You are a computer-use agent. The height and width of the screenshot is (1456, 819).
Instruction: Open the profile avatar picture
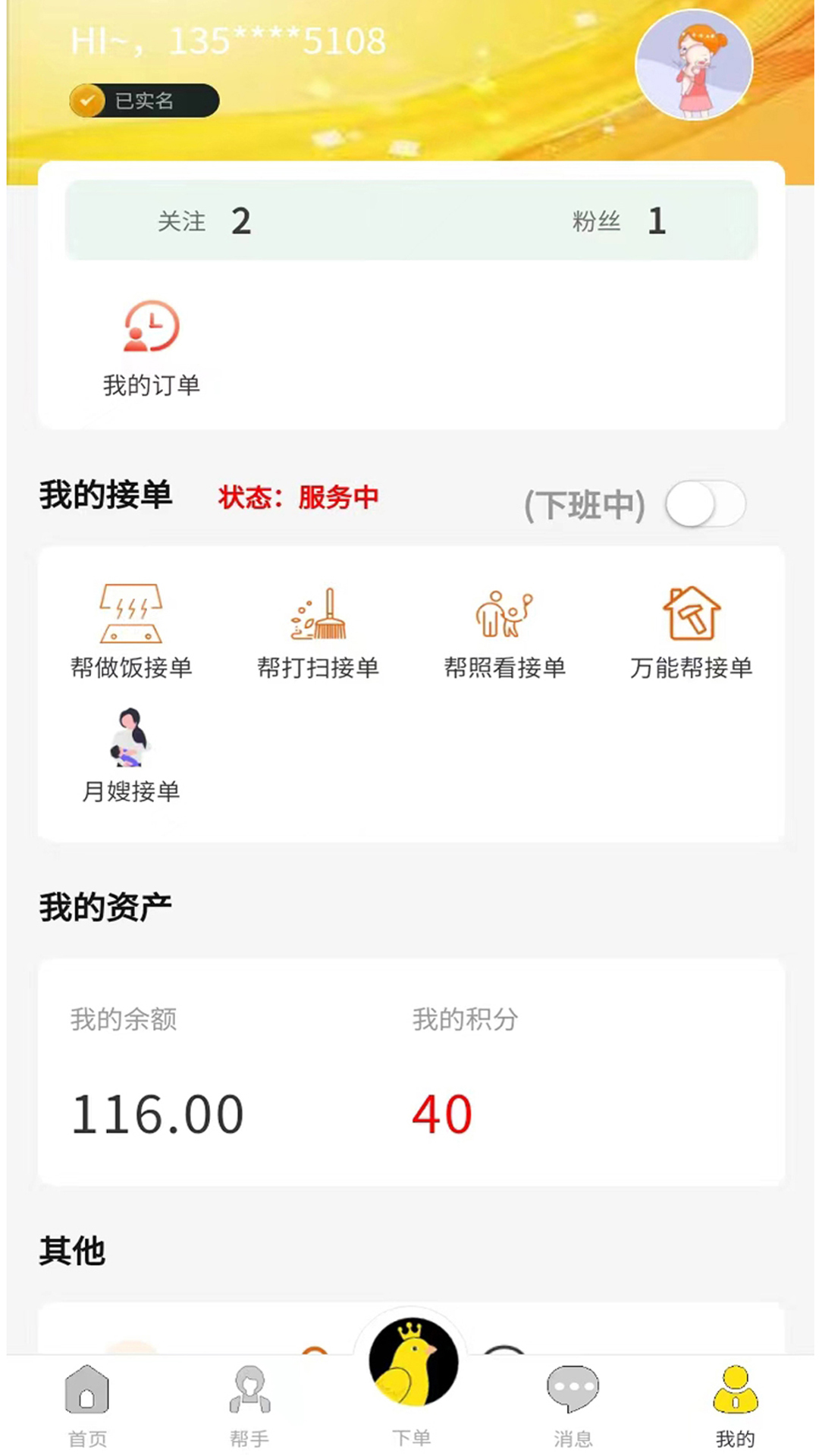693,65
